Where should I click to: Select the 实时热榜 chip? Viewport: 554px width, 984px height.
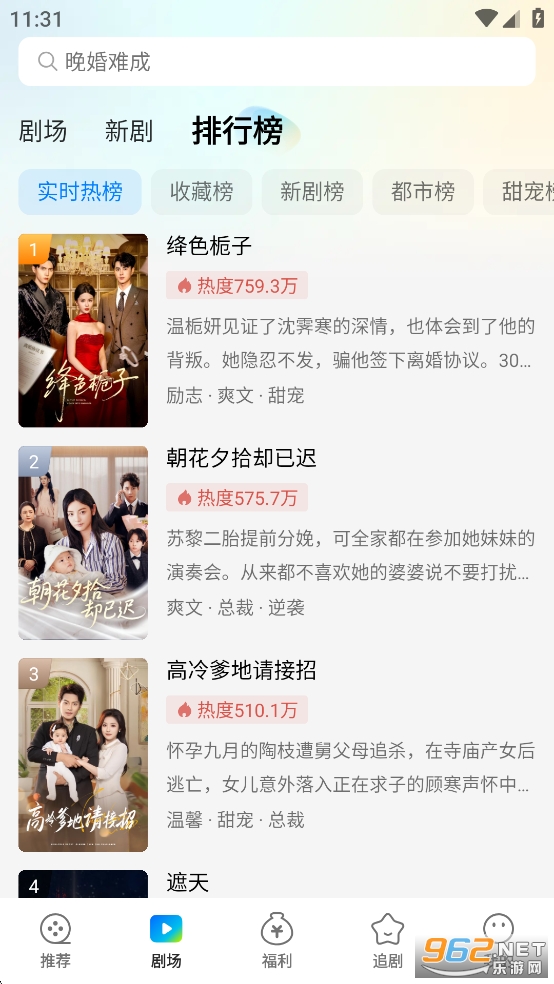(x=80, y=192)
